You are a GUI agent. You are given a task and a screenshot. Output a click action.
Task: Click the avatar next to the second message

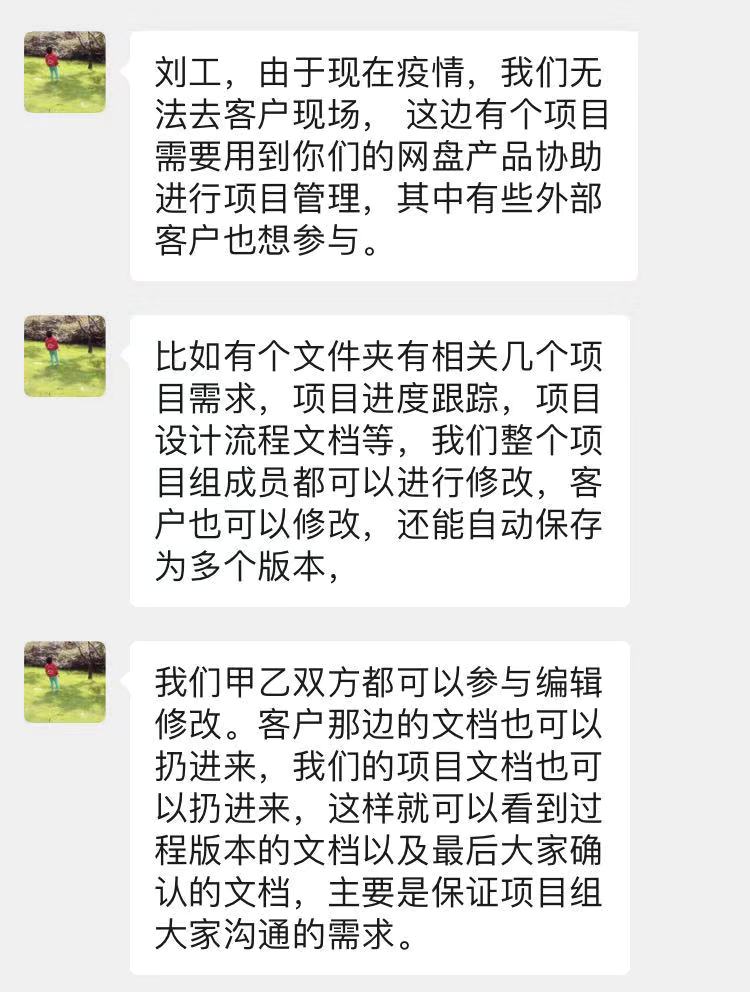click(63, 357)
